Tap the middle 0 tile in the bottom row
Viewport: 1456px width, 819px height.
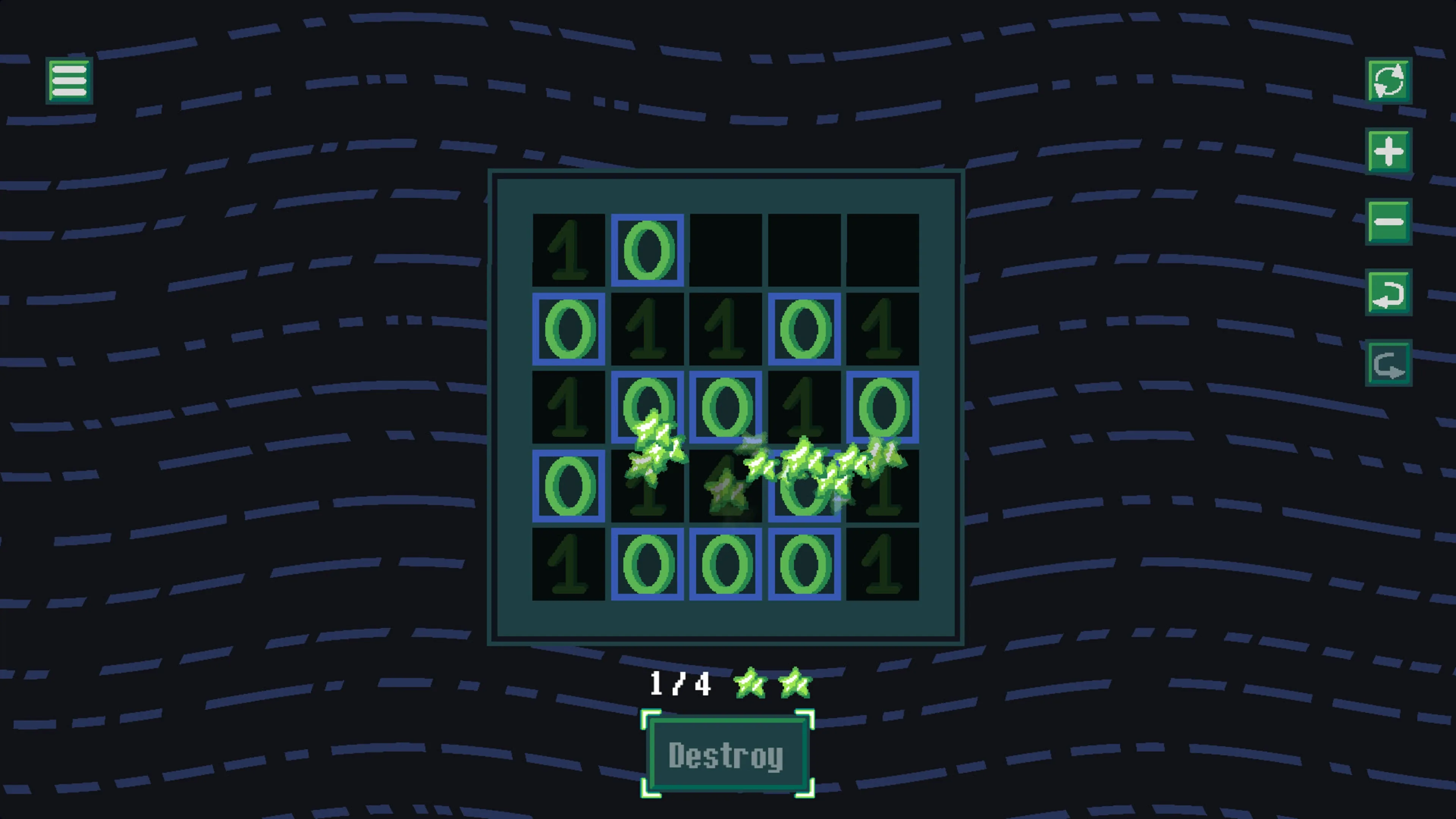(726, 564)
